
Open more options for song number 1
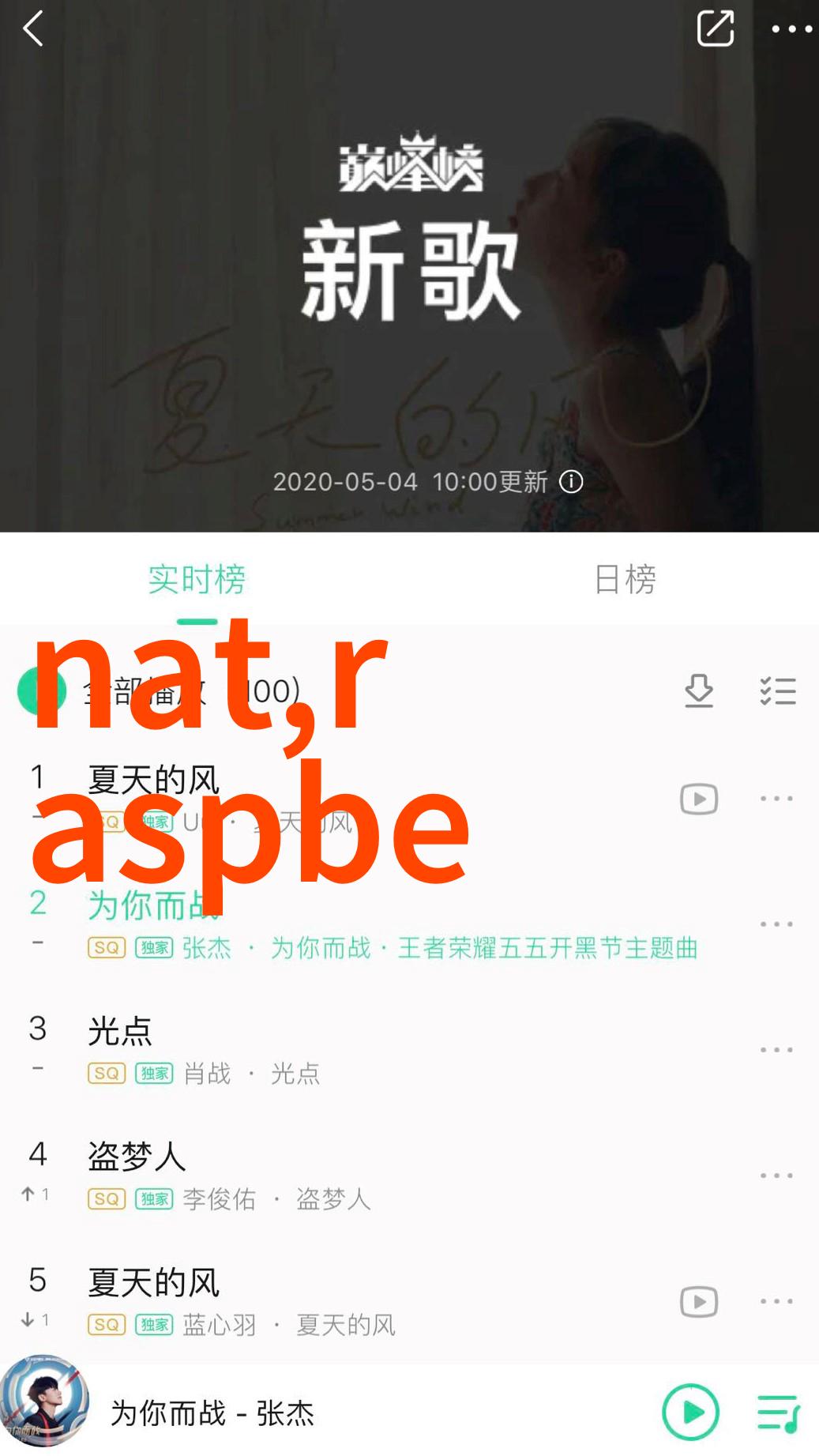(776, 799)
